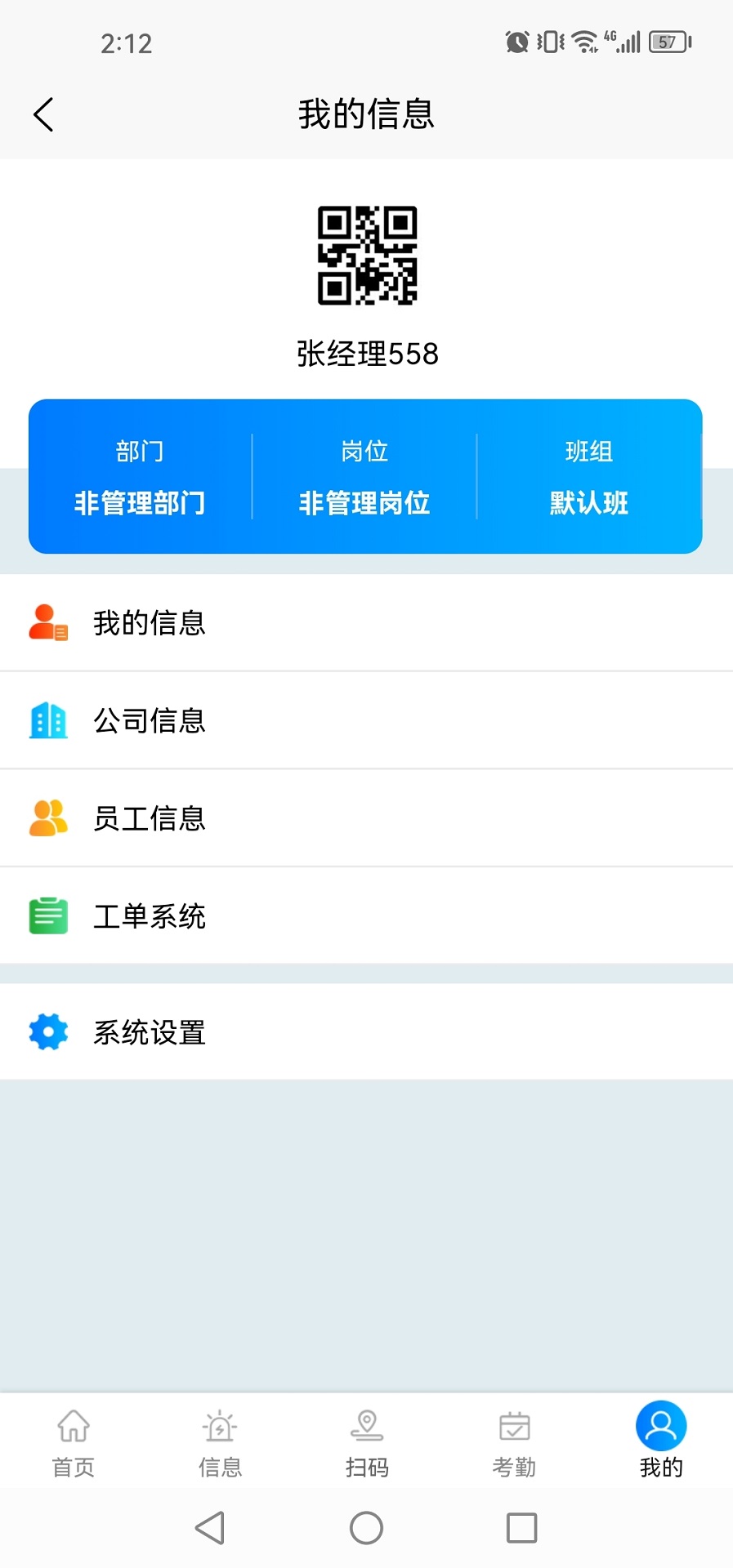Select the blue building icon for 公司信息

(x=47, y=721)
